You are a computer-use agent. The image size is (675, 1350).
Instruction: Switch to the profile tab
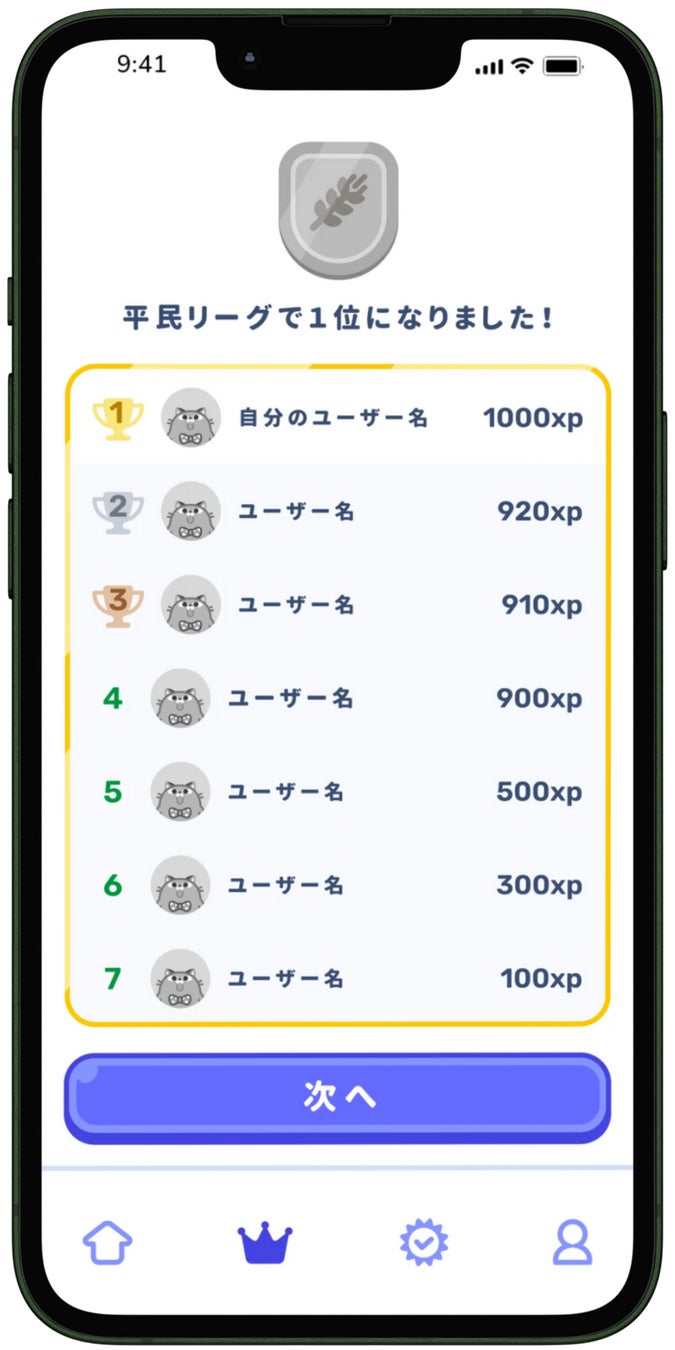point(573,1243)
